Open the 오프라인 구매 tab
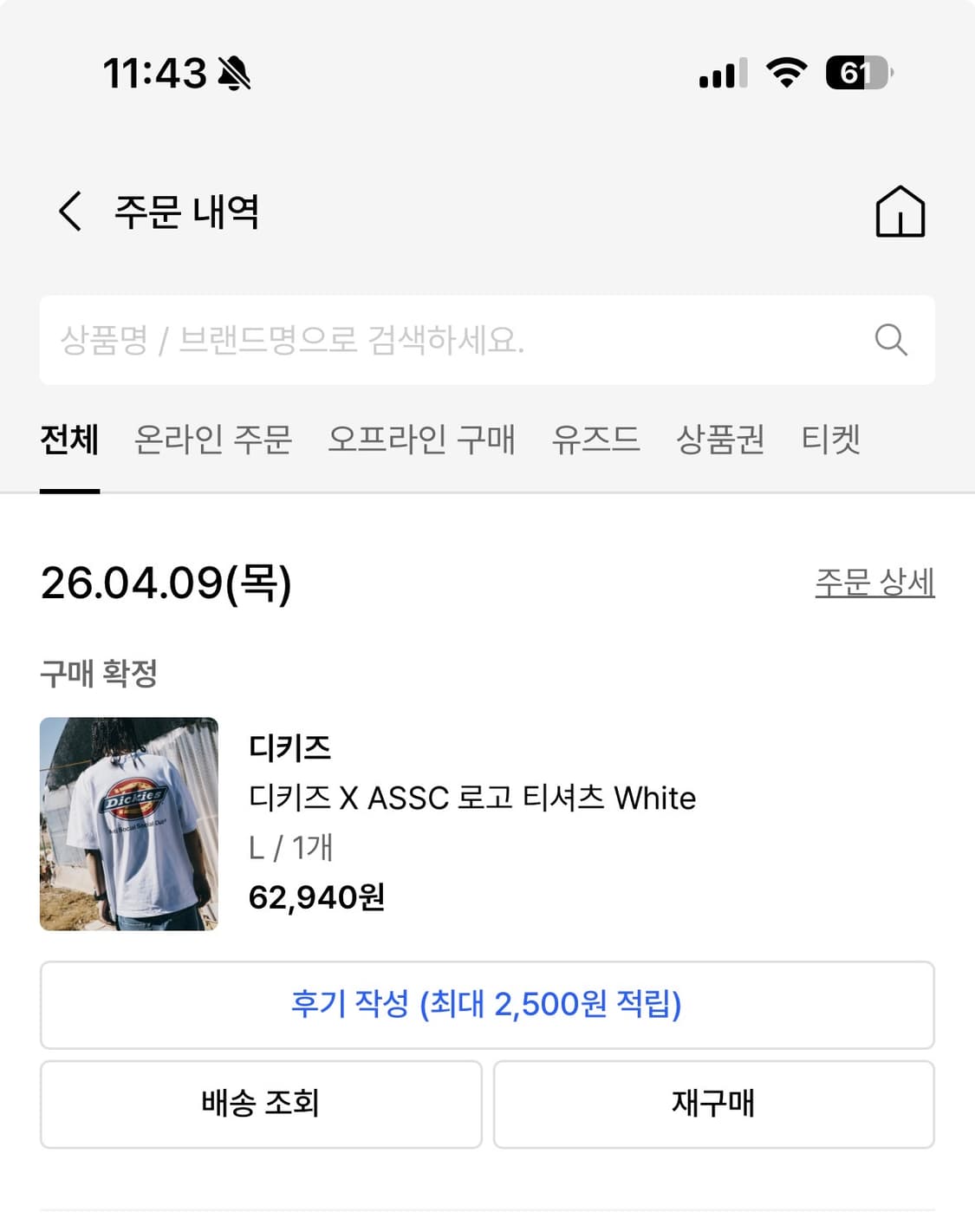This screenshot has height=1232, width=975. pyautogui.click(x=422, y=440)
